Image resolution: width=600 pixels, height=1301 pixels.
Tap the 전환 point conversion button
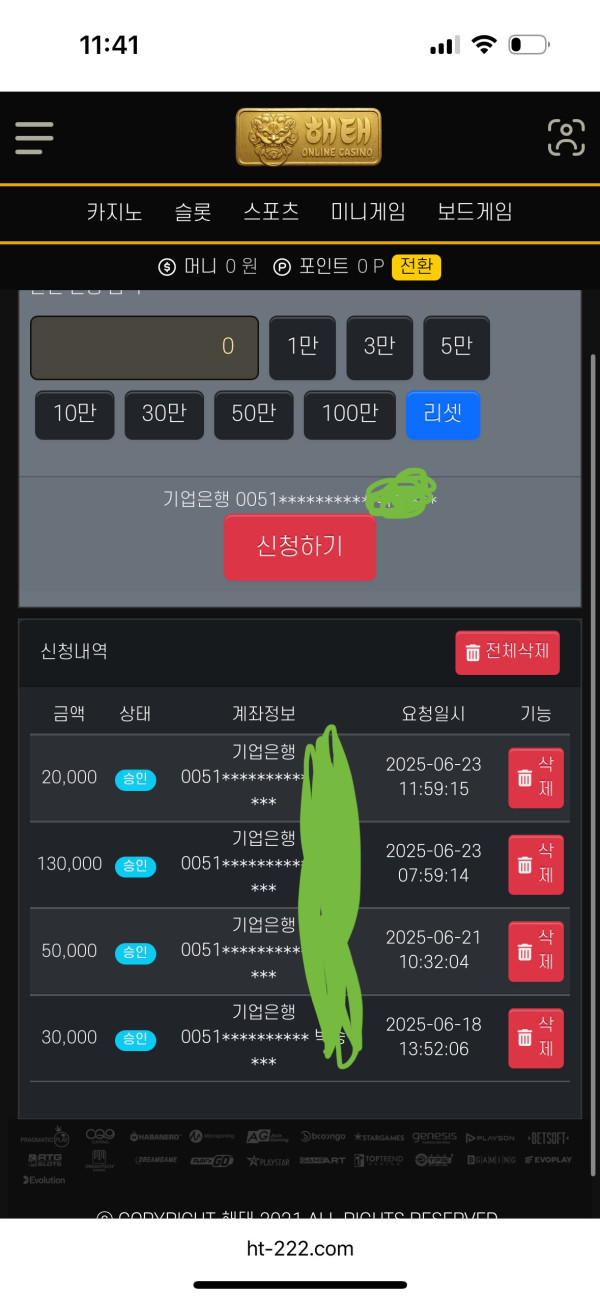416,267
